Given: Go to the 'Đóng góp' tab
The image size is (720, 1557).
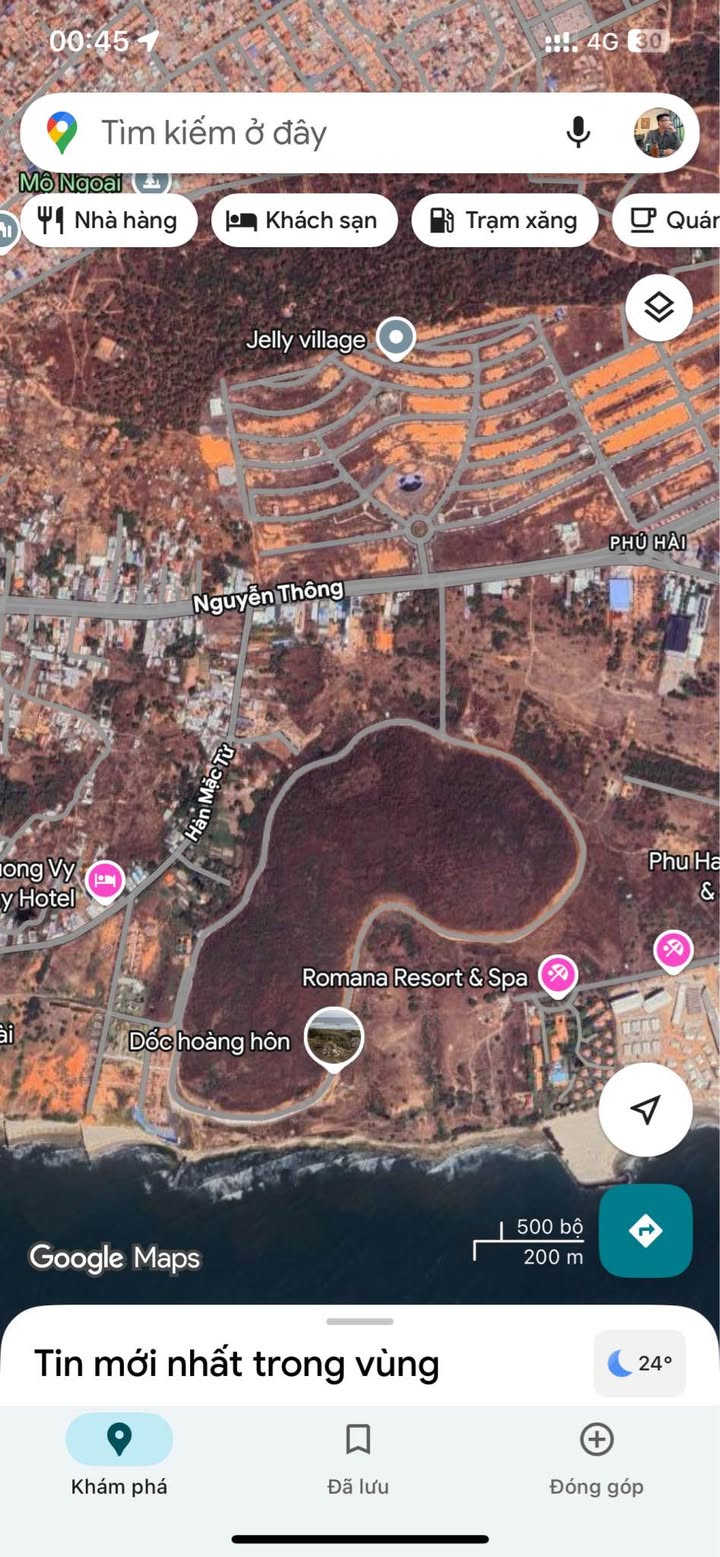Looking at the screenshot, I should [x=596, y=1459].
